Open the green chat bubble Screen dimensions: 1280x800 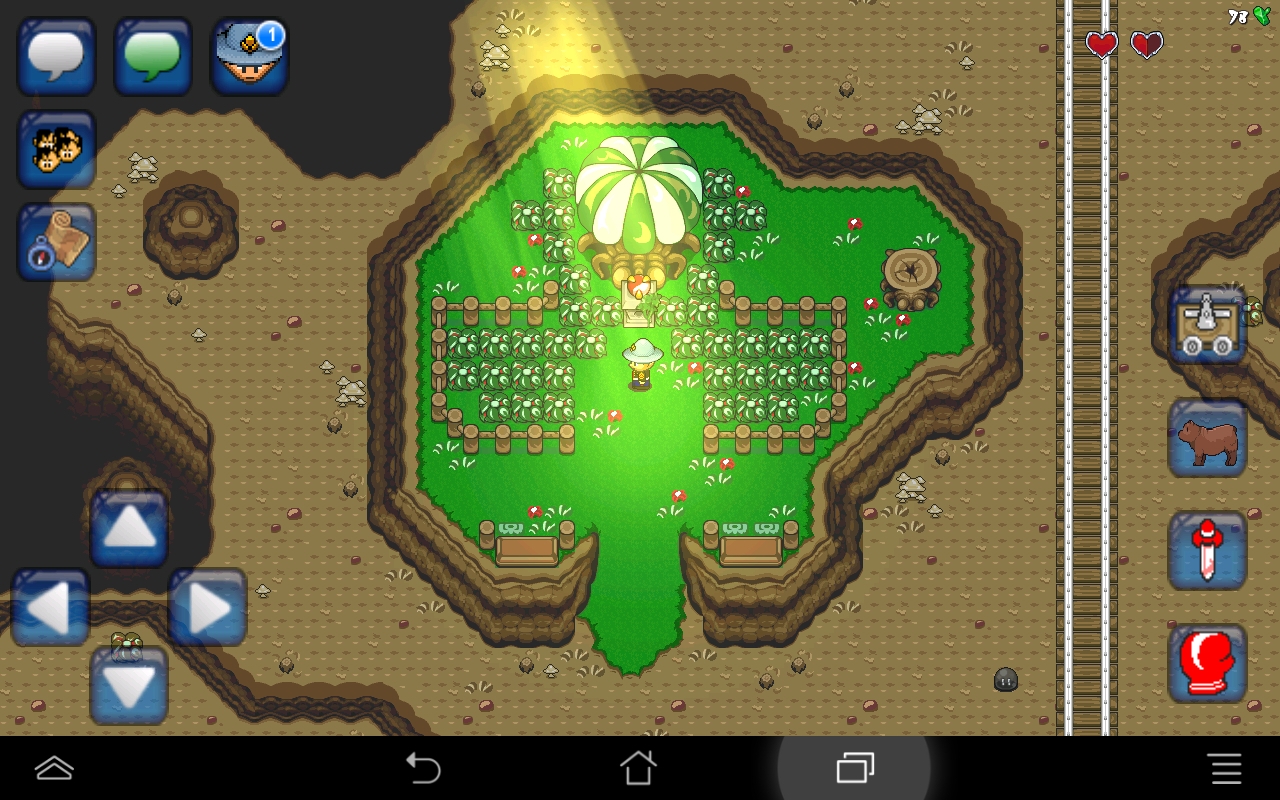click(153, 56)
